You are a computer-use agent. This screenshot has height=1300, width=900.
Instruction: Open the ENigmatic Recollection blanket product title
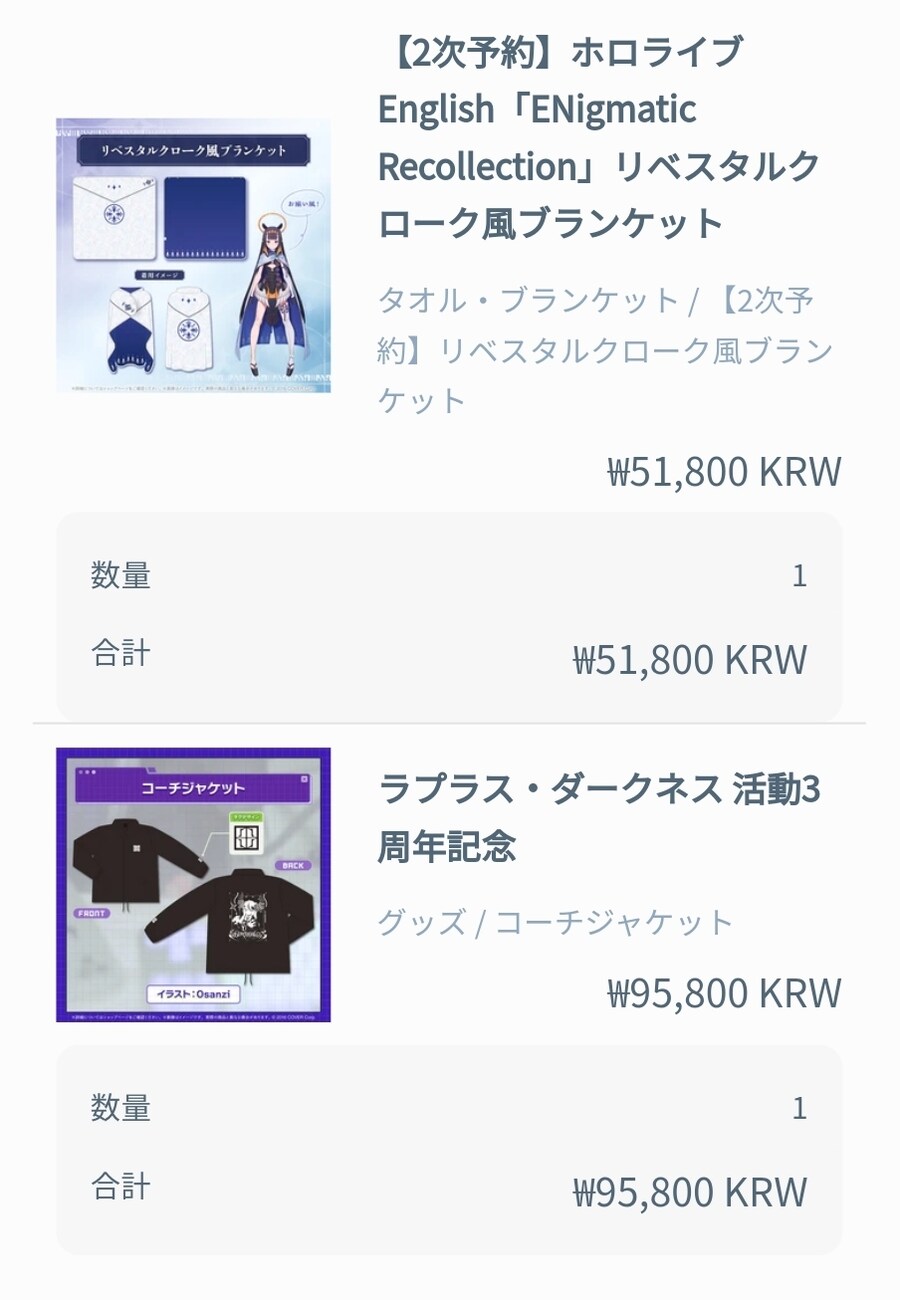pyautogui.click(x=598, y=137)
